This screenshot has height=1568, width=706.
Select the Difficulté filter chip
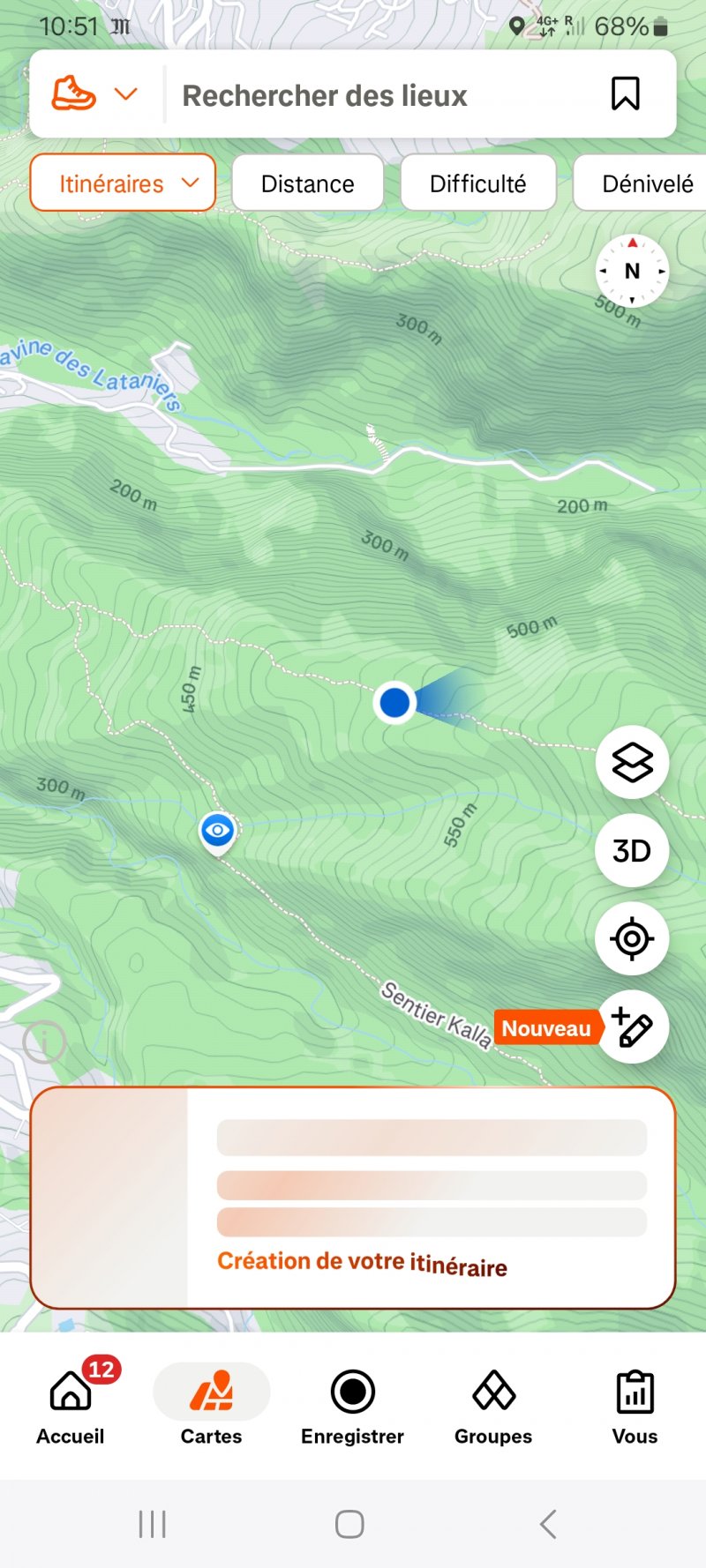pos(477,183)
